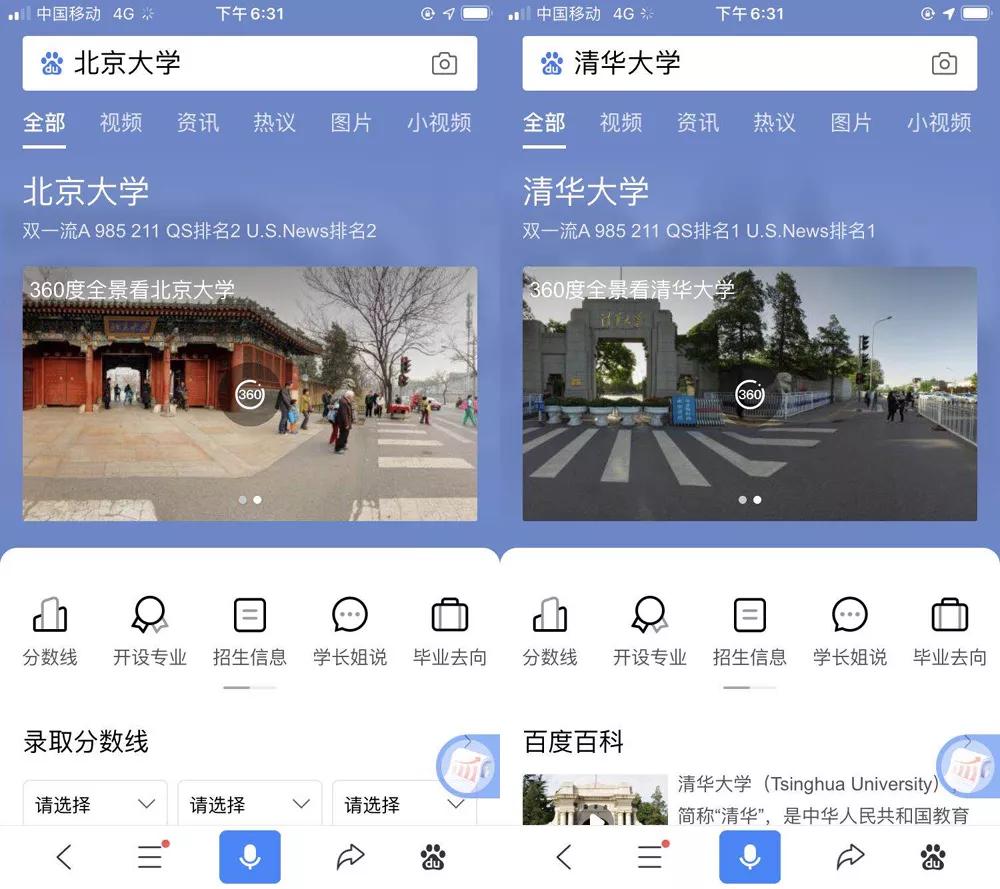Open 学长姐说 shortcut for 清华大学
The height and width of the screenshot is (889, 1000).
pos(850,632)
